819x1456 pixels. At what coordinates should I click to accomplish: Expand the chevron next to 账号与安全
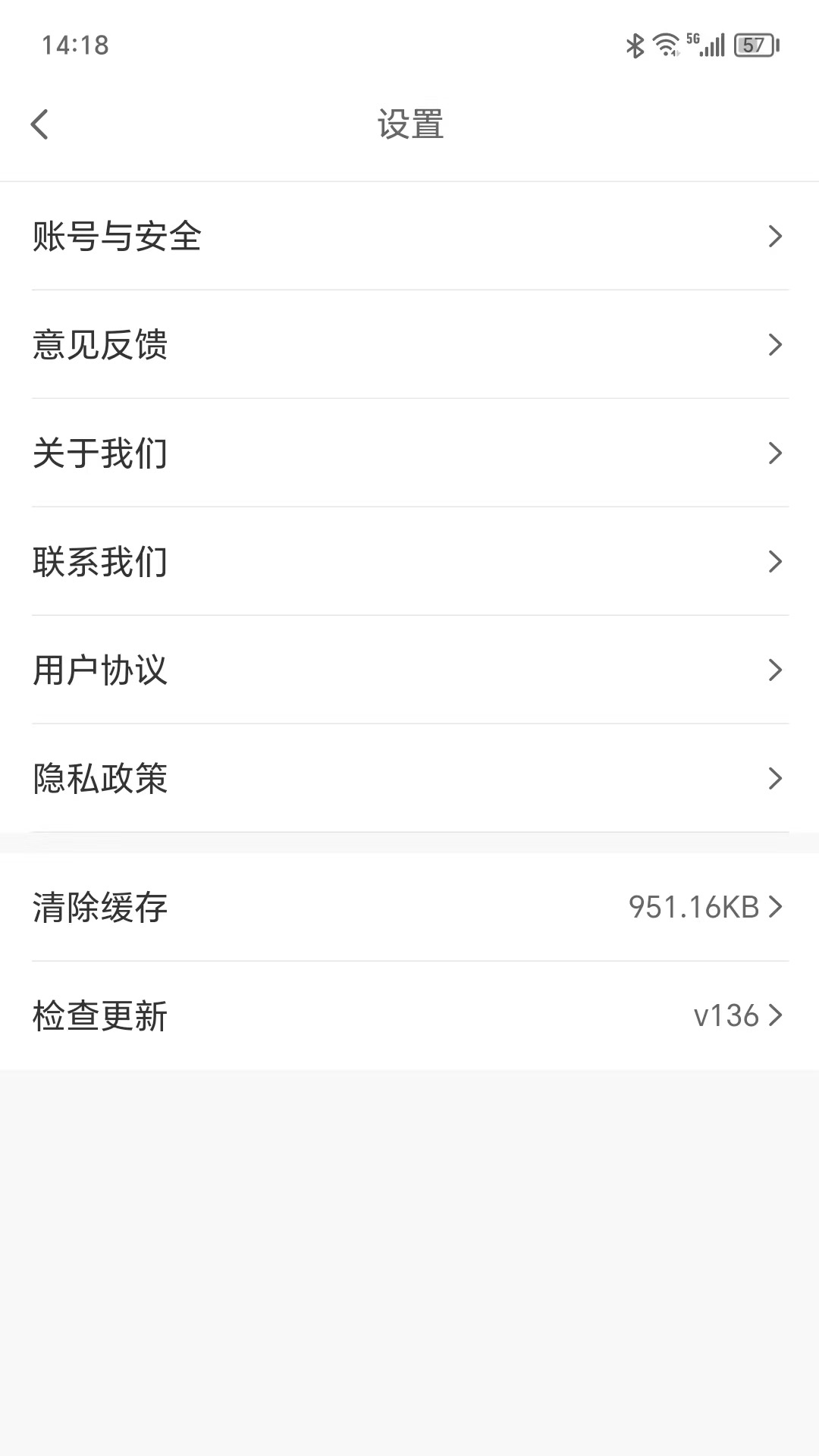(775, 236)
